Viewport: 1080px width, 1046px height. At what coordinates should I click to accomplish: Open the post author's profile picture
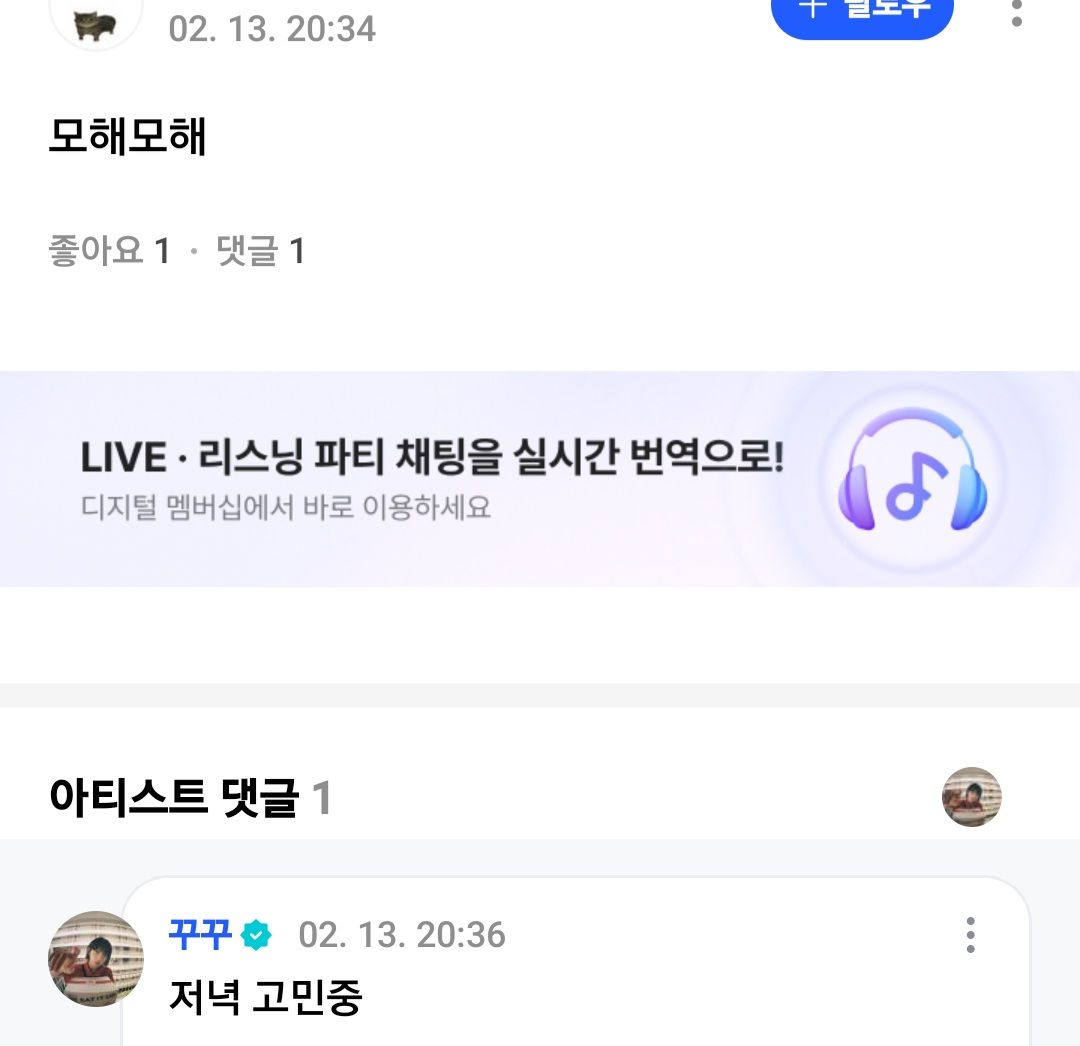pos(96,20)
